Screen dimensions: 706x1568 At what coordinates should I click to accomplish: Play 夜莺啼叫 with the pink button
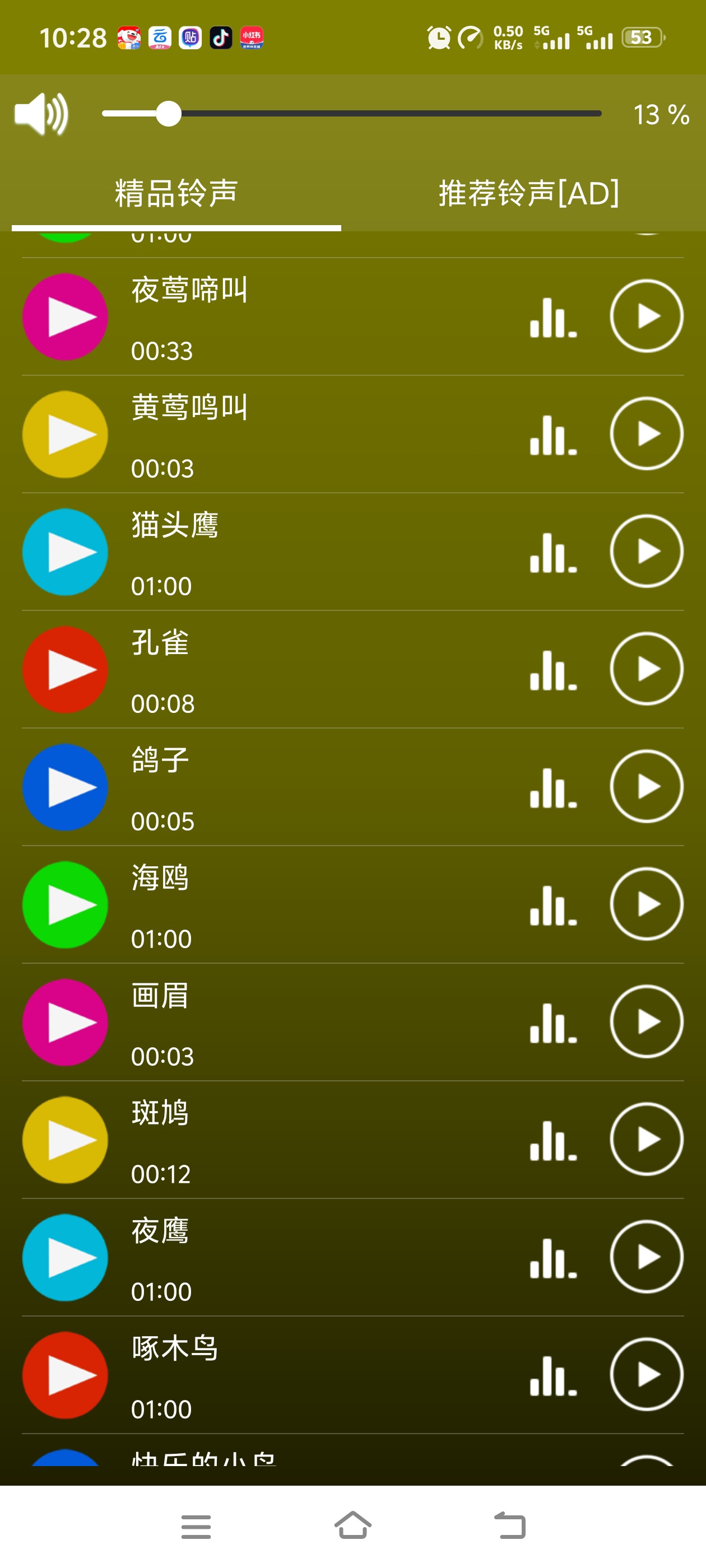[65, 316]
